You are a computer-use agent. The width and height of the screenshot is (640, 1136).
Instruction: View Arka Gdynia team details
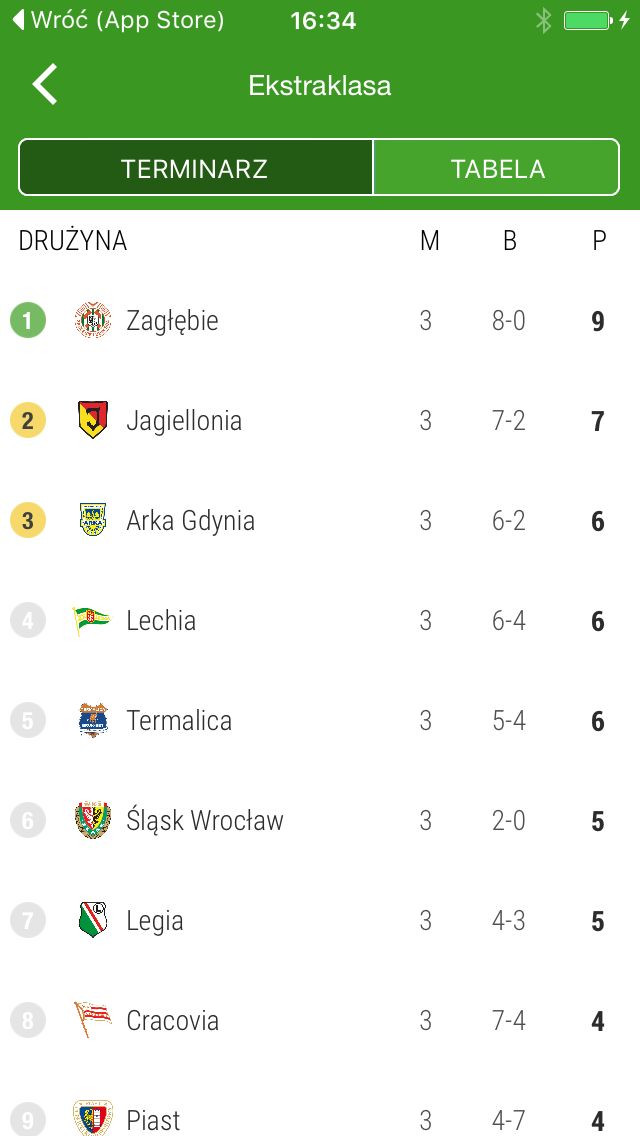tap(320, 520)
